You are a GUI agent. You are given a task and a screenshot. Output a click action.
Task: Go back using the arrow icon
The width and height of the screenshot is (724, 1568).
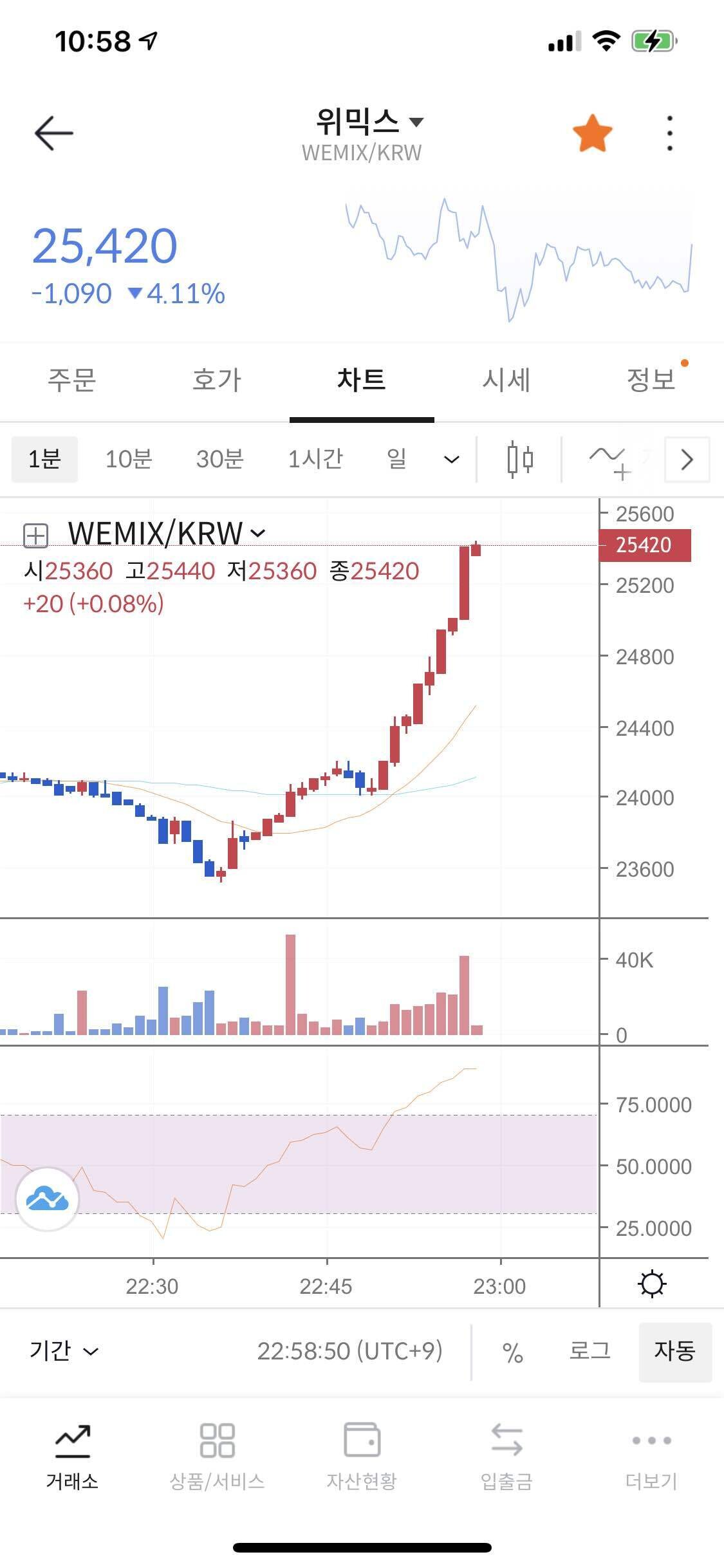click(54, 133)
